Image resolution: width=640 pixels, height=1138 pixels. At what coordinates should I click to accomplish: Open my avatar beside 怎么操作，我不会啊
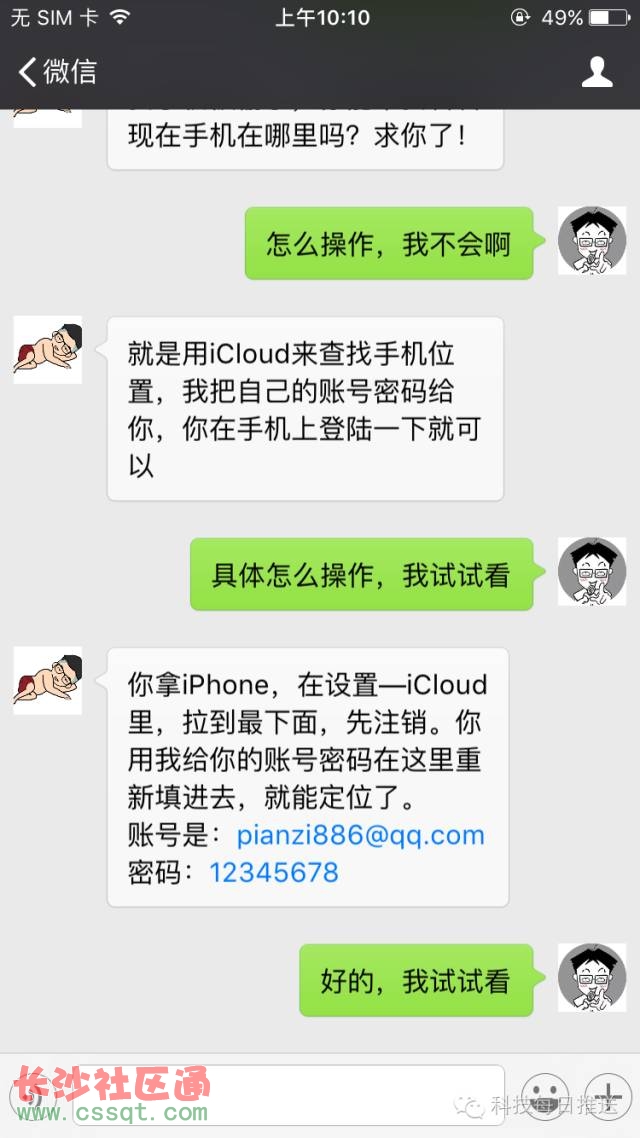pyautogui.click(x=591, y=241)
